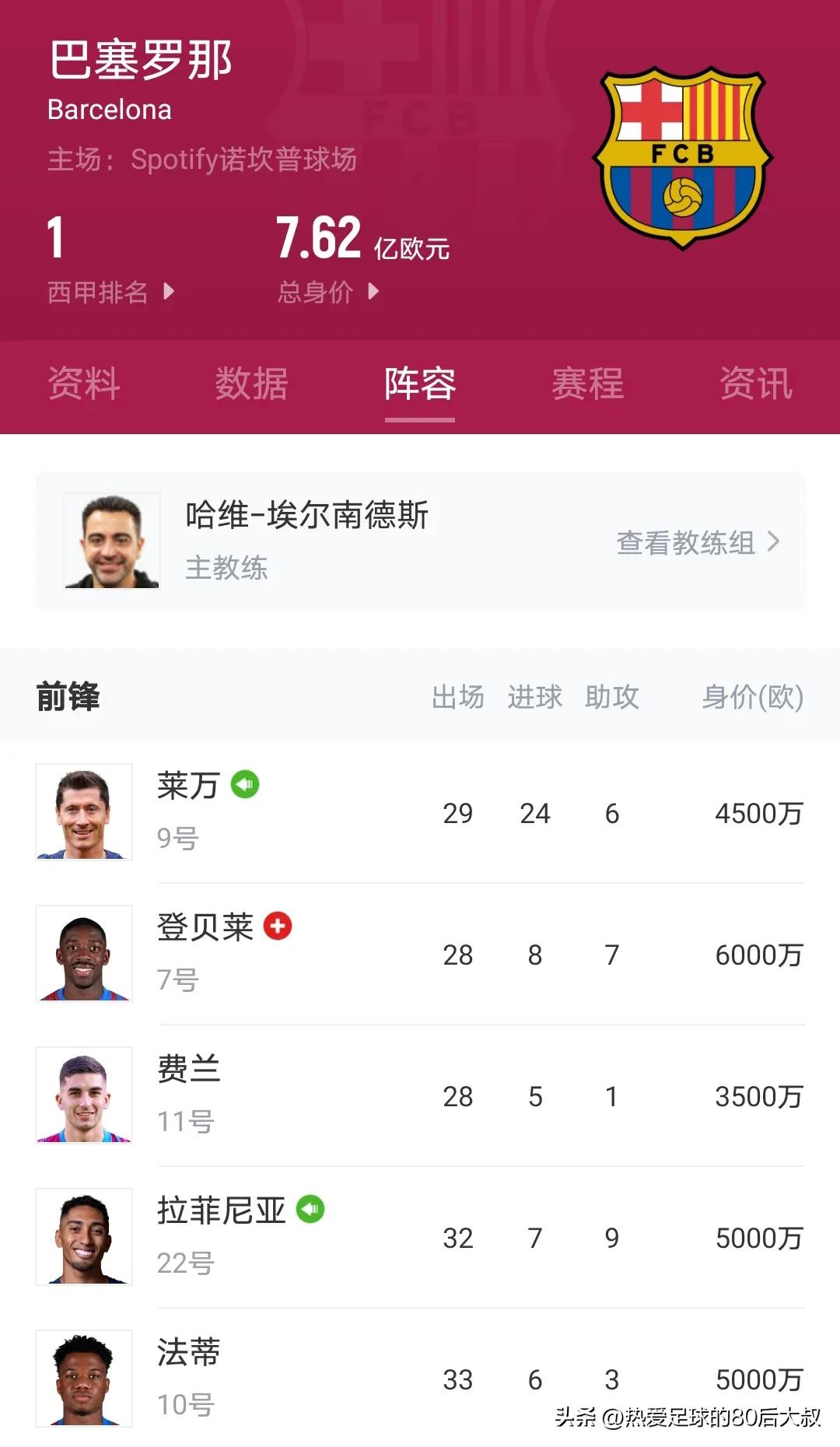Open the 赛程 schedule tab
This screenshot has width=840, height=1447.
pyautogui.click(x=586, y=384)
